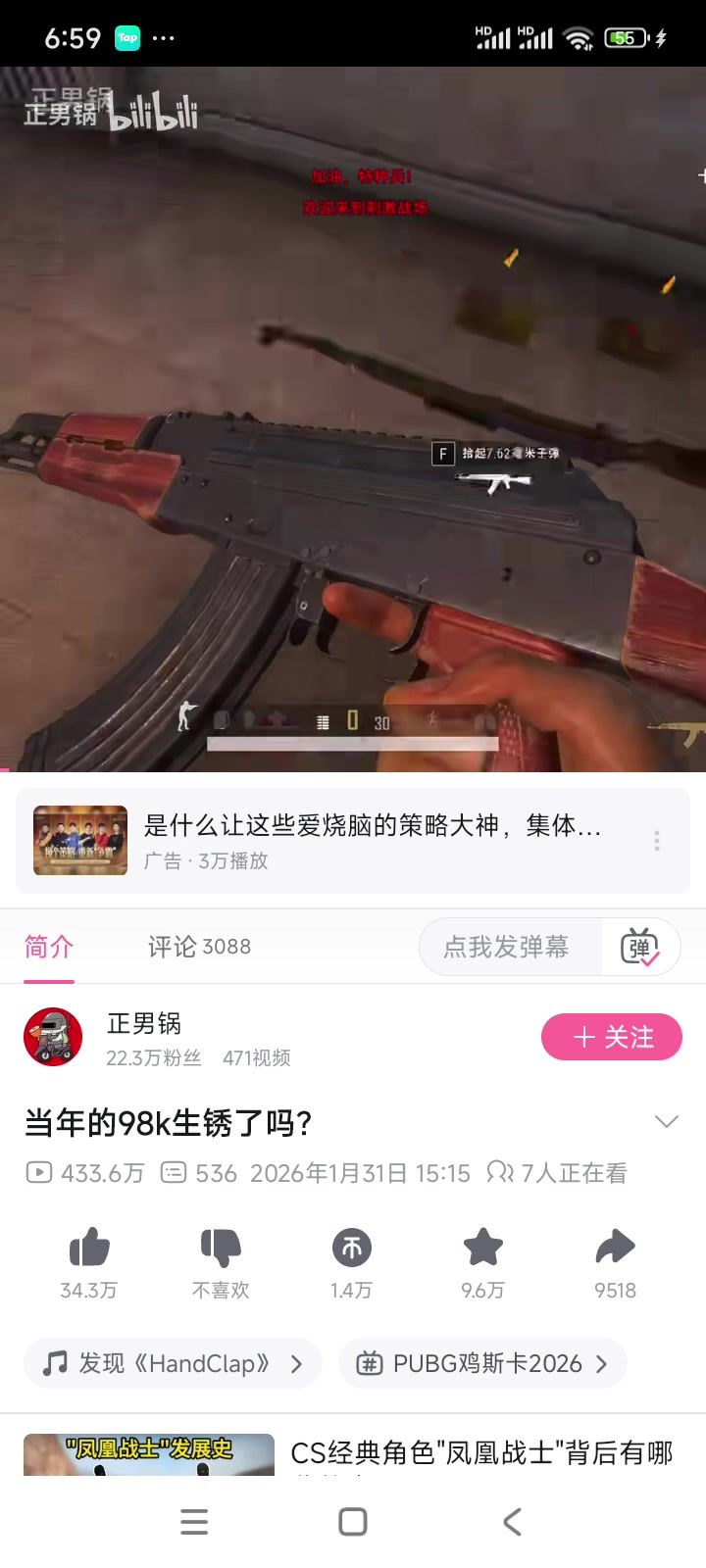This screenshot has width=706, height=1568.
Task: Tap 点我发弹幕 to write a danmaku
Action: pyautogui.click(x=506, y=947)
